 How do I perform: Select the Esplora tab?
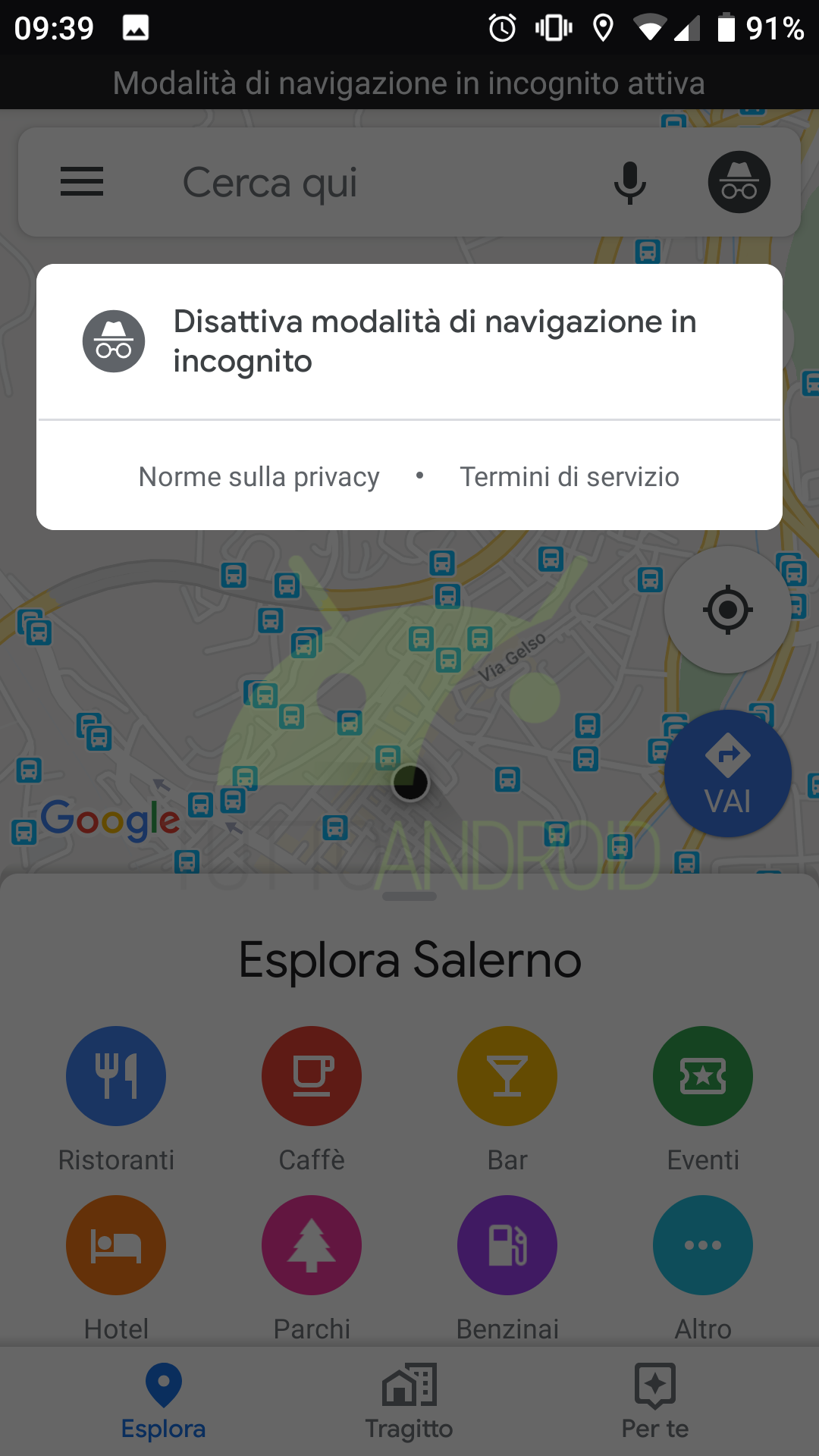(164, 1401)
